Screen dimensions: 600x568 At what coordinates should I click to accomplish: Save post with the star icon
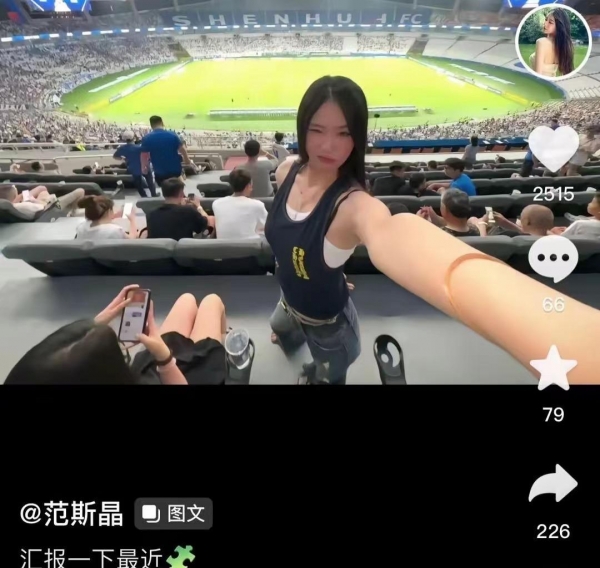coord(553,369)
